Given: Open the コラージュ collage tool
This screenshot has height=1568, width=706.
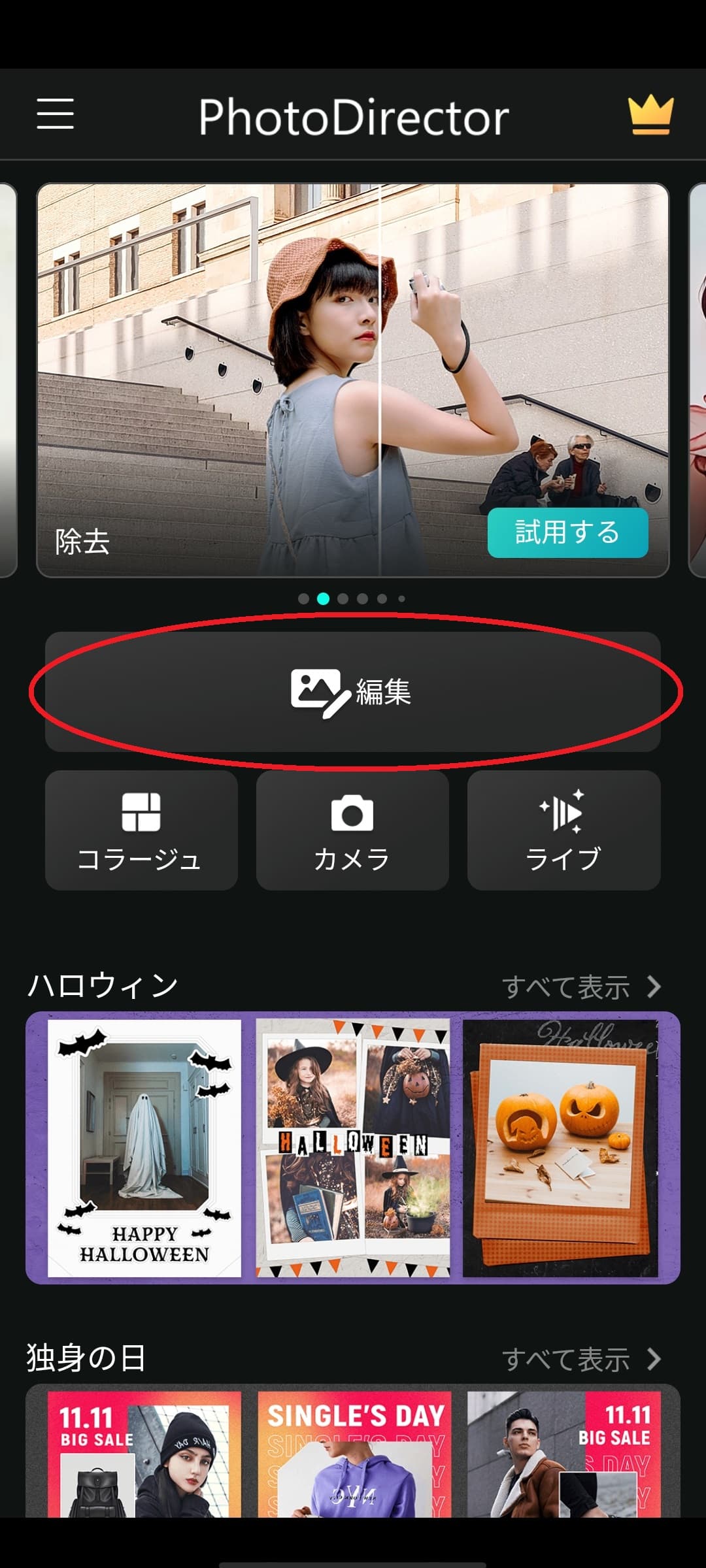Looking at the screenshot, I should coord(141,830).
